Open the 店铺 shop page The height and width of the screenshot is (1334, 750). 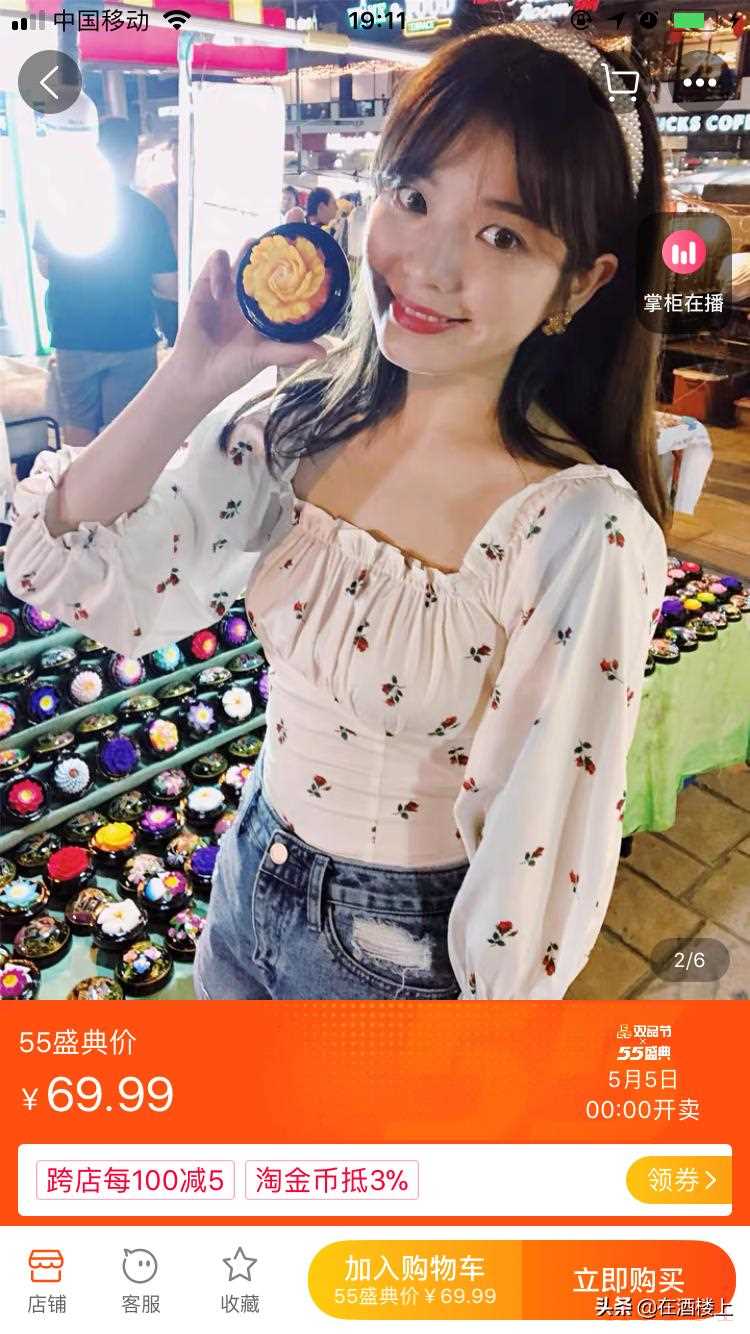46,1280
